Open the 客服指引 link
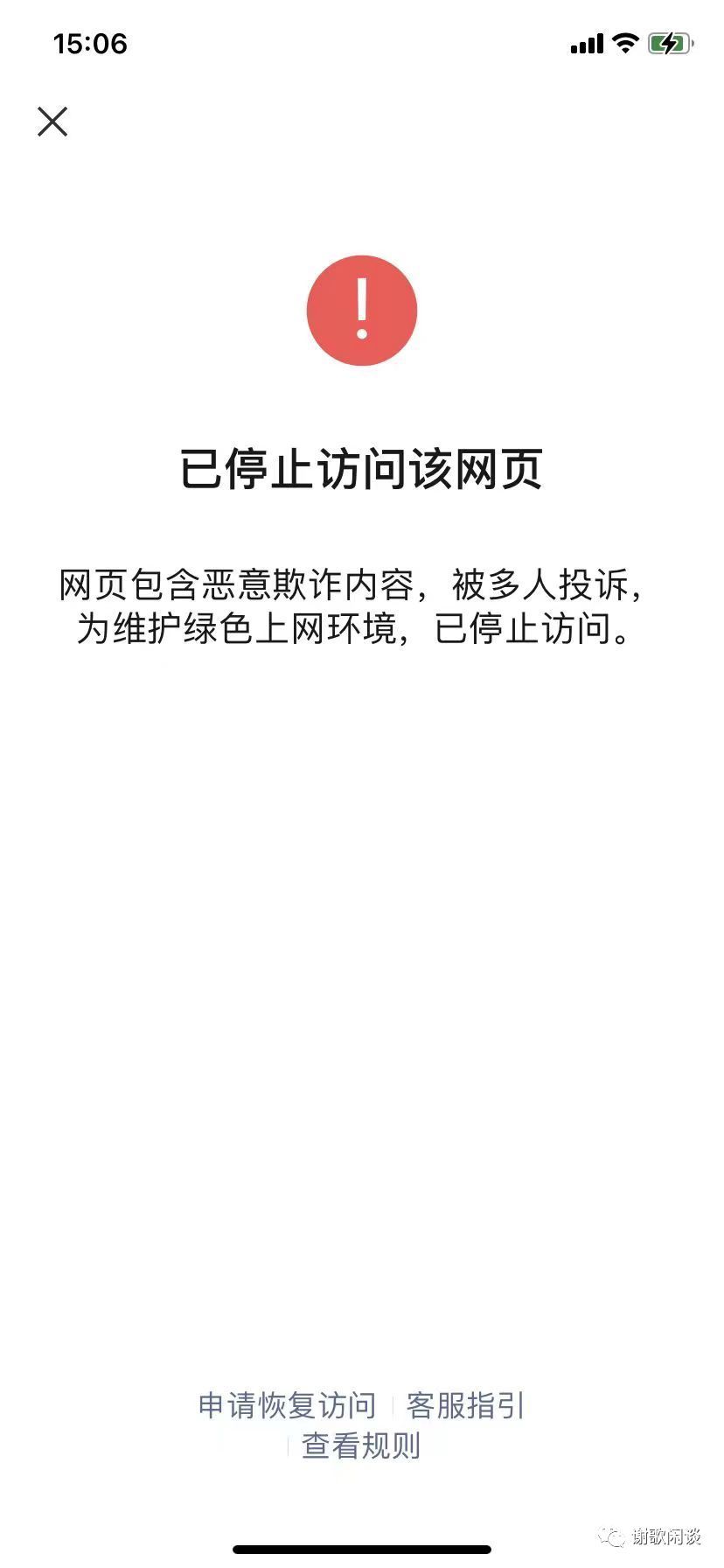The image size is (724, 1568). point(465,1405)
